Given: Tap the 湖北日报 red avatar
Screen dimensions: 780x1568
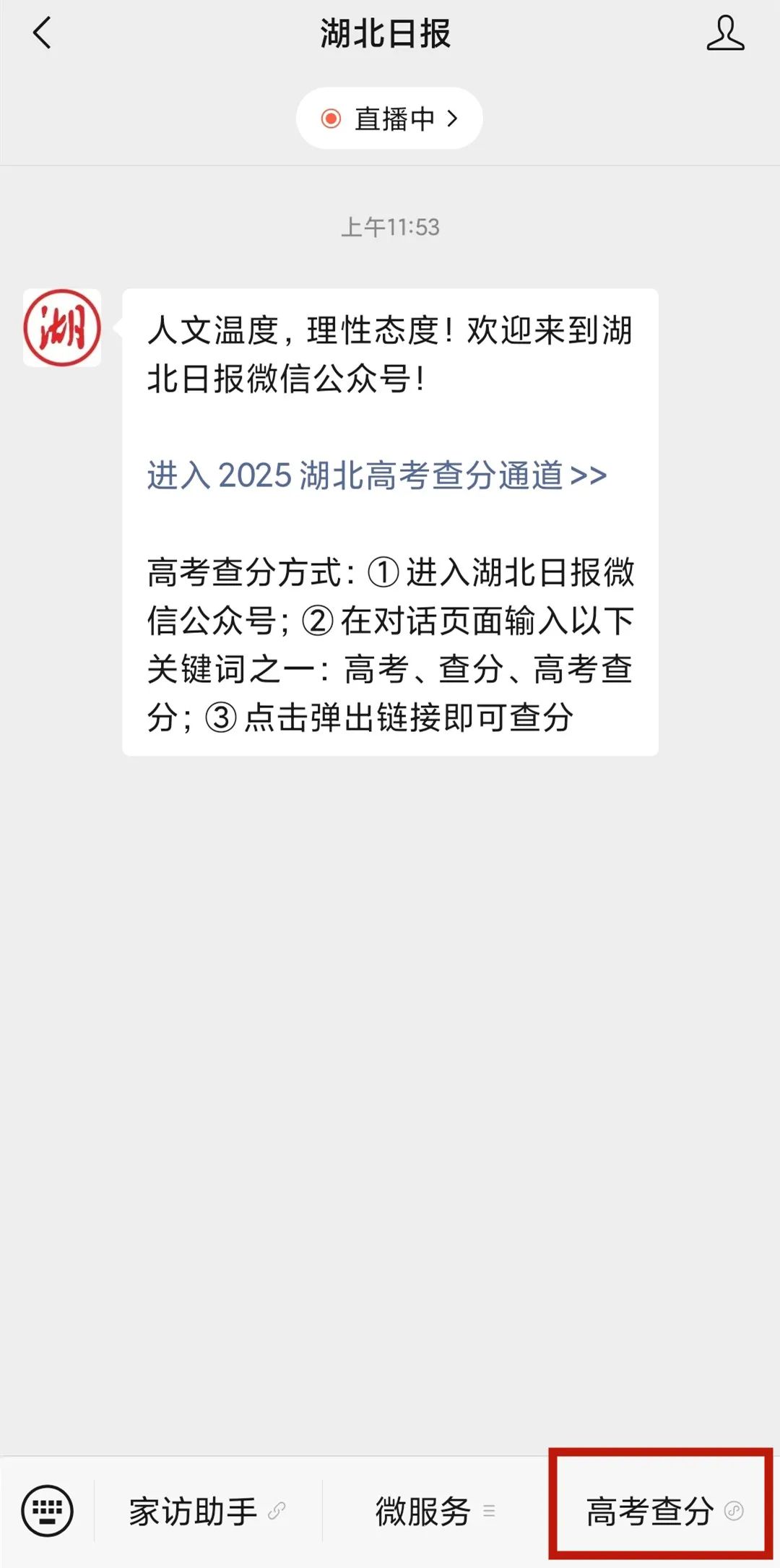Looking at the screenshot, I should (62, 328).
